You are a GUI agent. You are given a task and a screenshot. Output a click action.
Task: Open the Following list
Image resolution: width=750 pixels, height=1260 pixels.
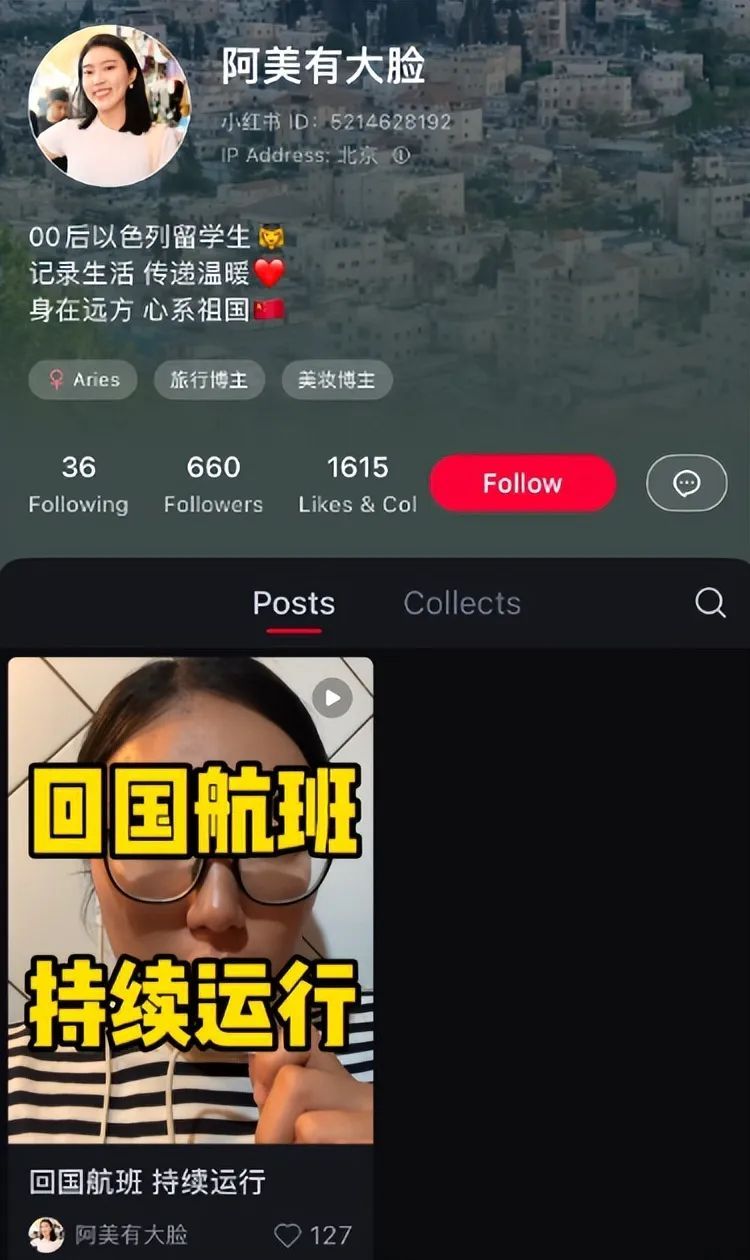[x=78, y=484]
